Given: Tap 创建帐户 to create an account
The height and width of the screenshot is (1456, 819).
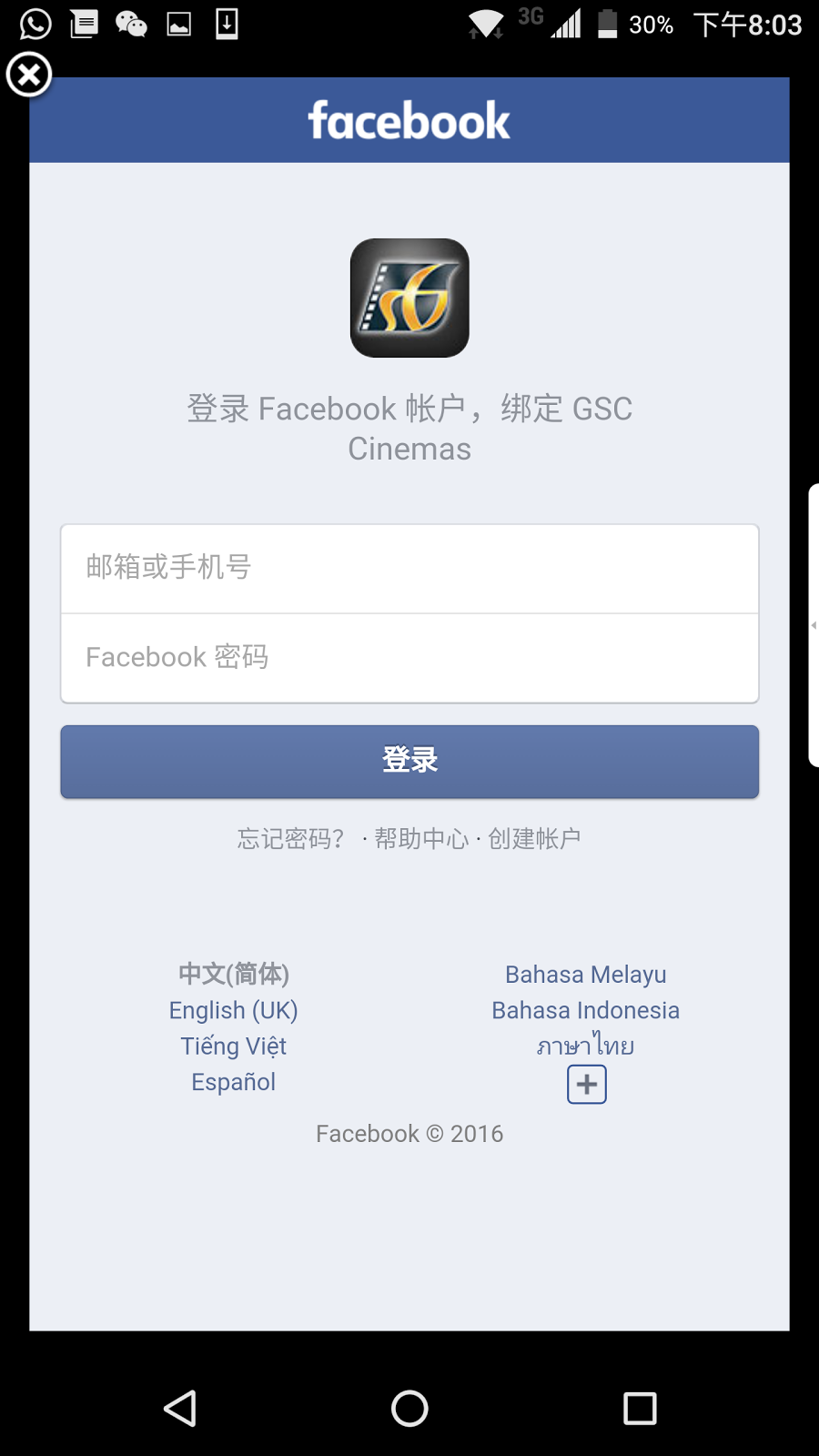Looking at the screenshot, I should click(x=534, y=838).
